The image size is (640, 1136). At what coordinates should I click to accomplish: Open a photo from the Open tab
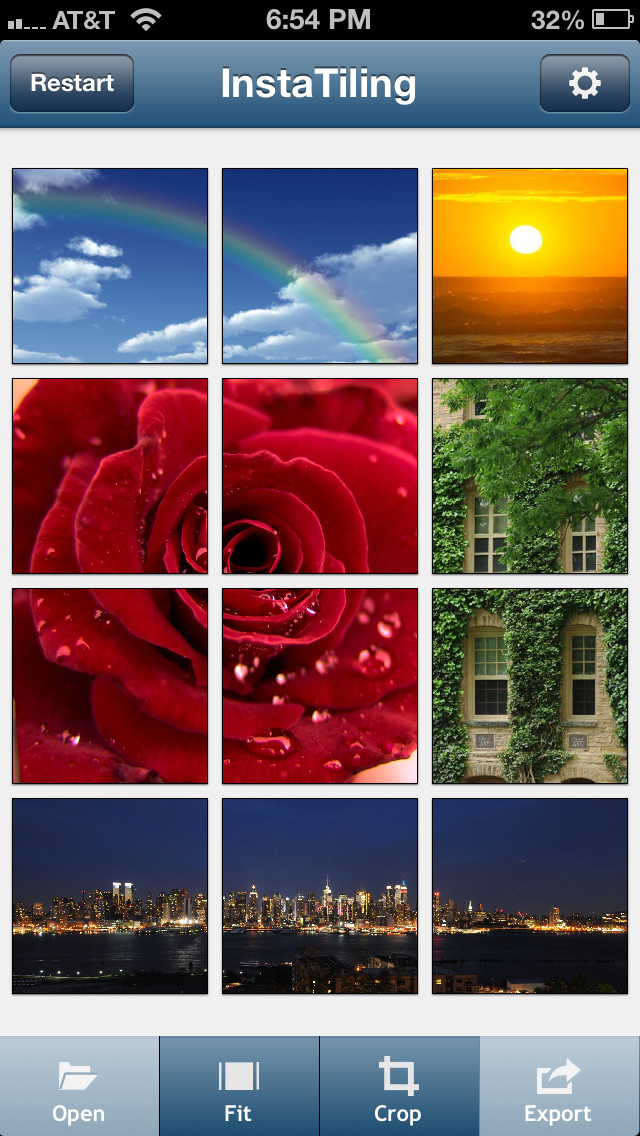click(x=79, y=1086)
